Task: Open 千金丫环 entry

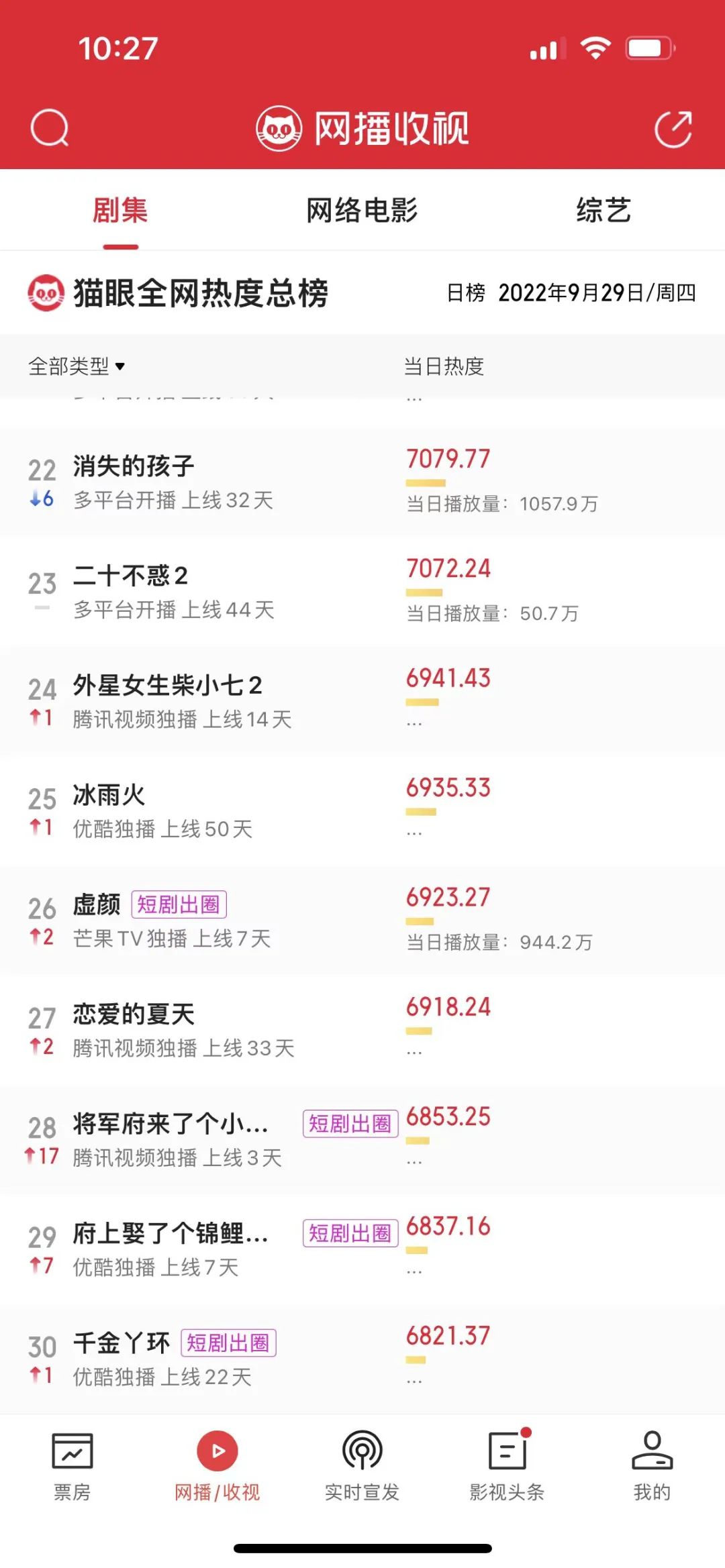Action: click(122, 1343)
